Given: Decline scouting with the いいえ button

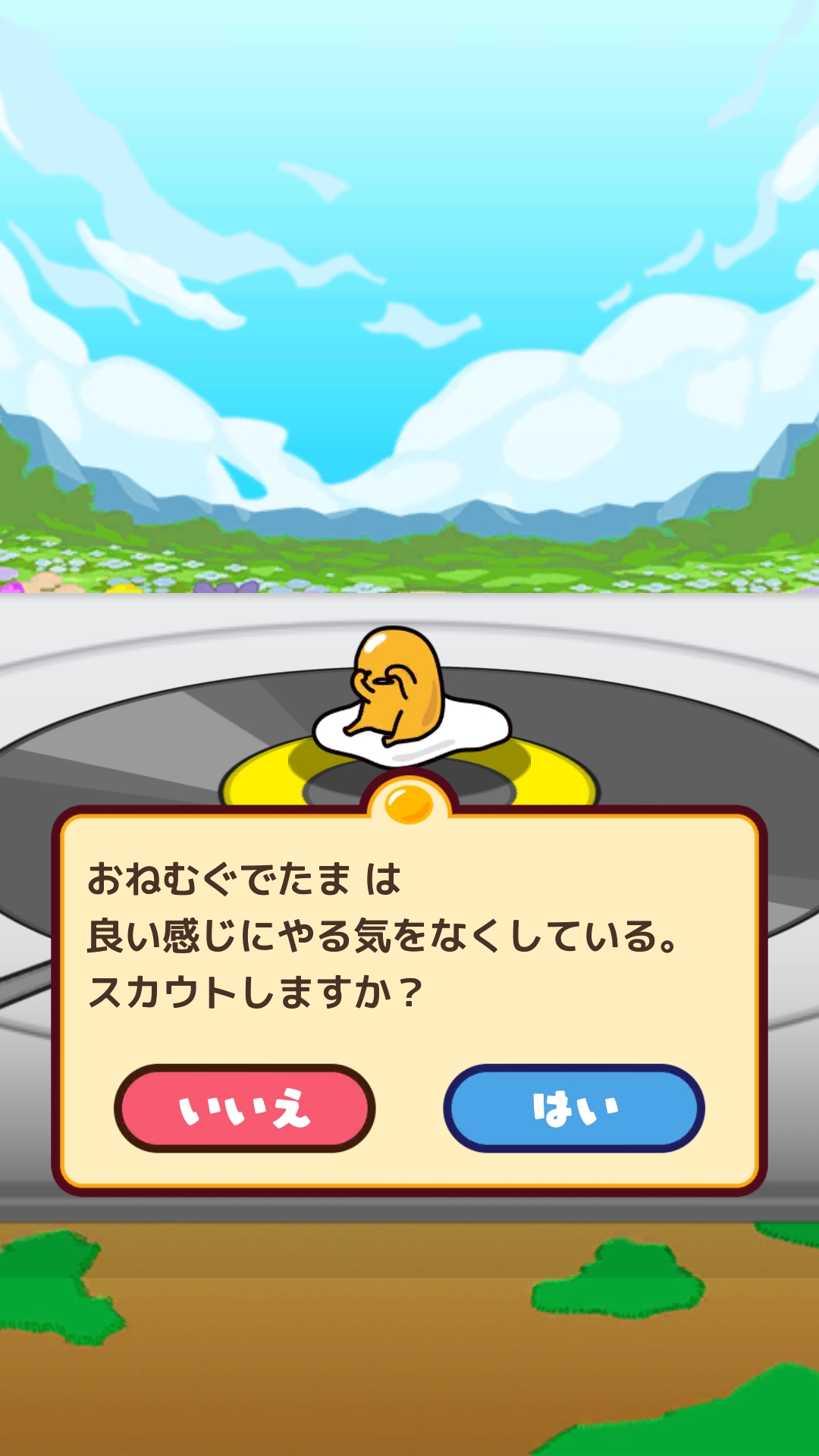Looking at the screenshot, I should [x=244, y=1108].
